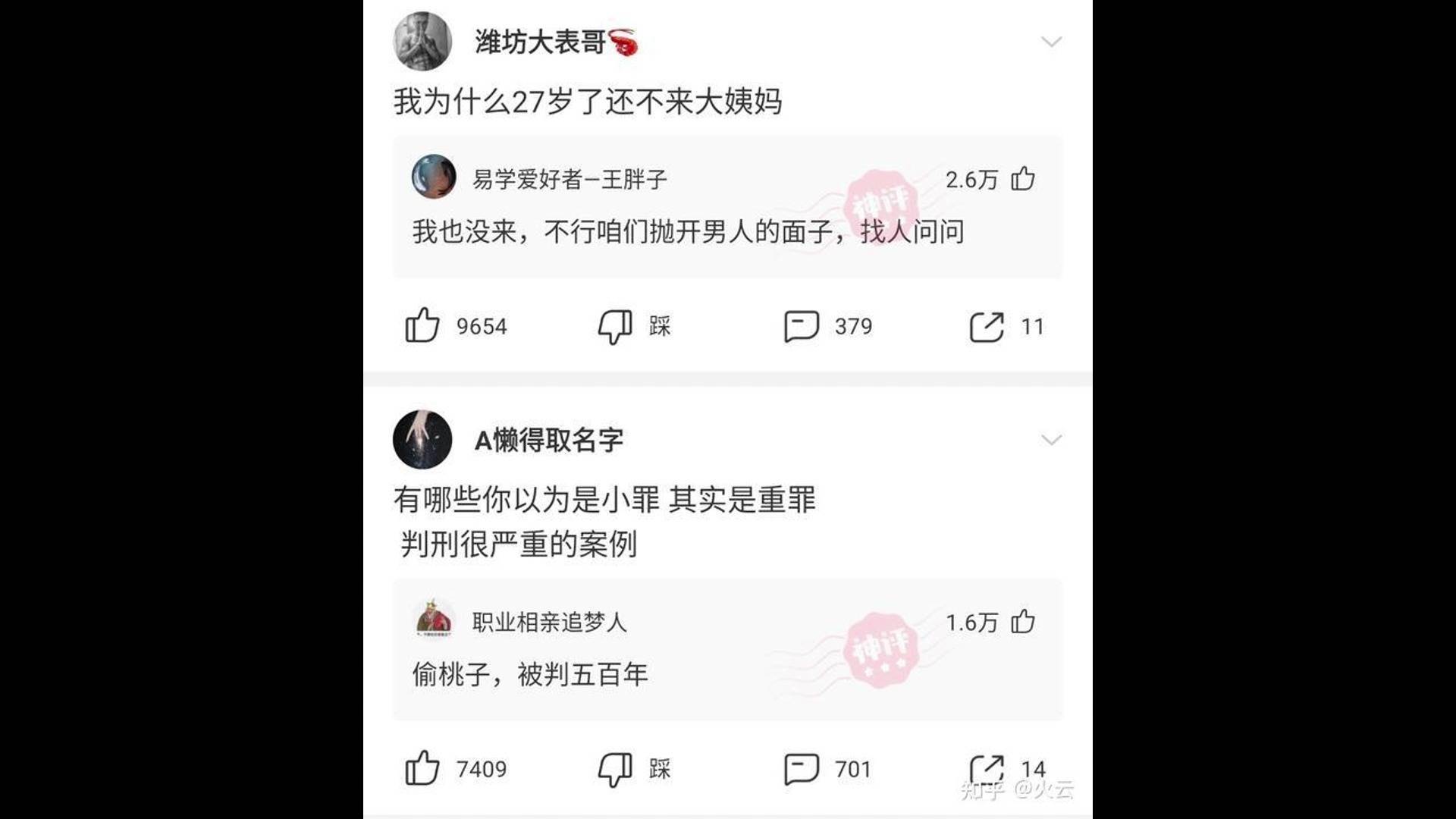
Task: View A懒得取名字's profile avatar
Action: (422, 439)
